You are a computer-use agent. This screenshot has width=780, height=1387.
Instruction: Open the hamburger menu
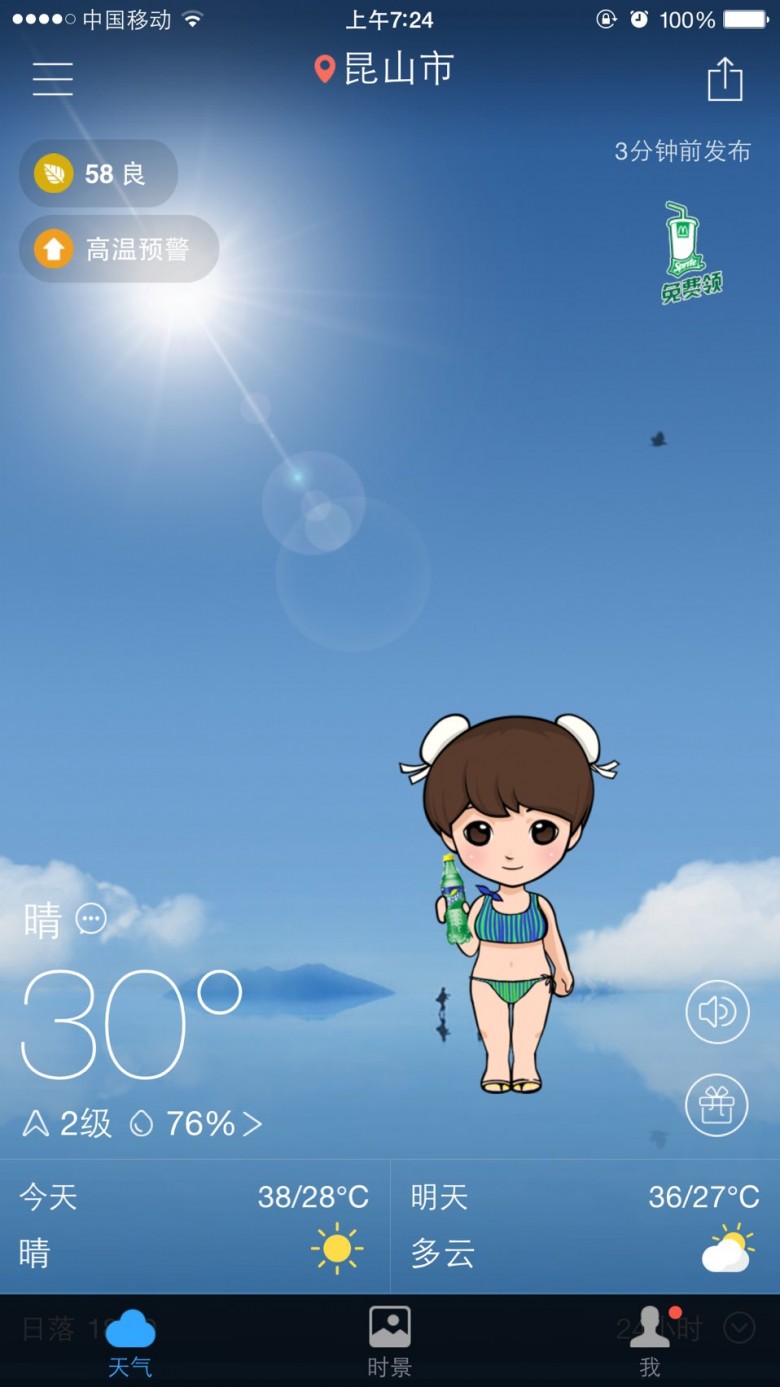click(x=52, y=78)
